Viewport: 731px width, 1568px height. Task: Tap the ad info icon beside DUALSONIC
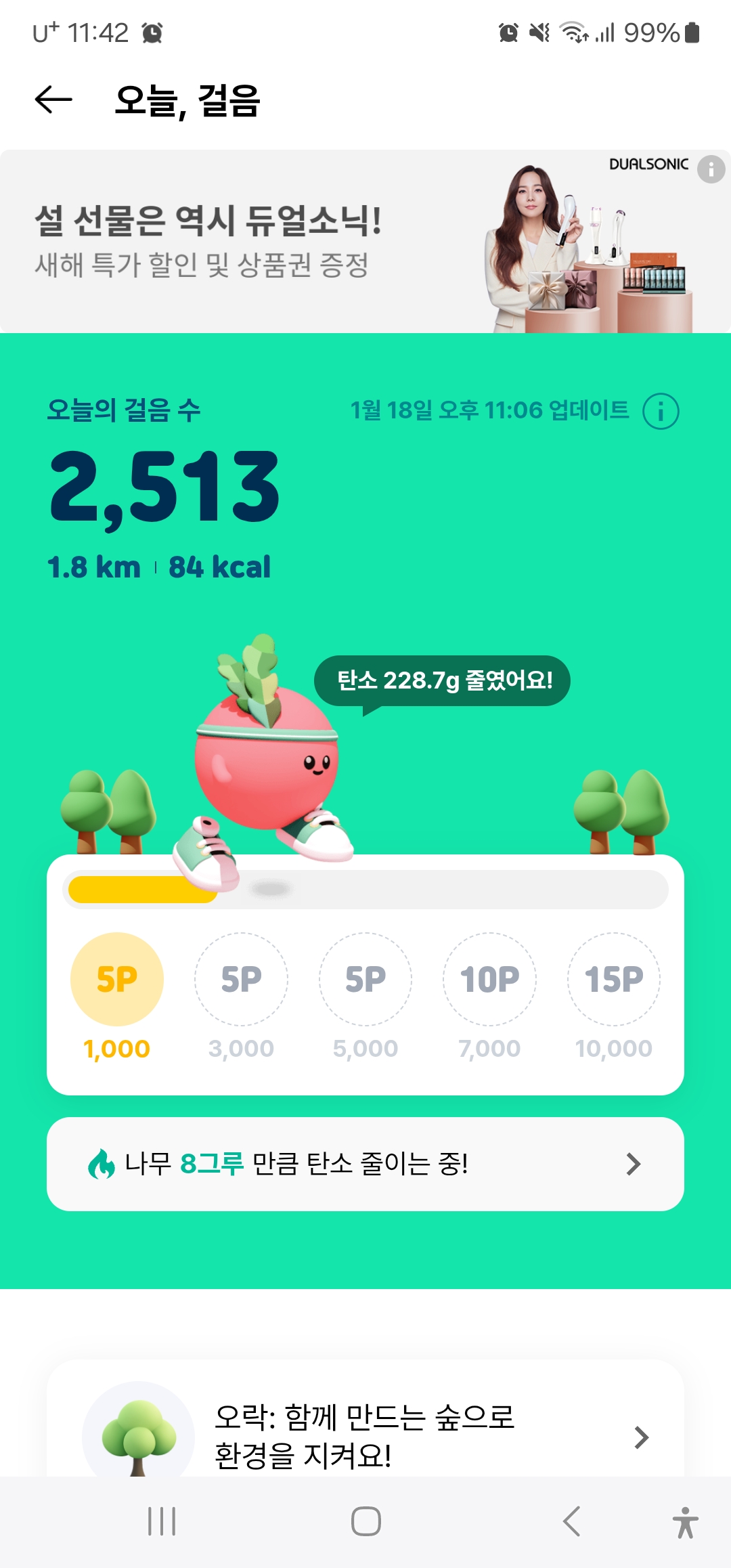pos(711,169)
